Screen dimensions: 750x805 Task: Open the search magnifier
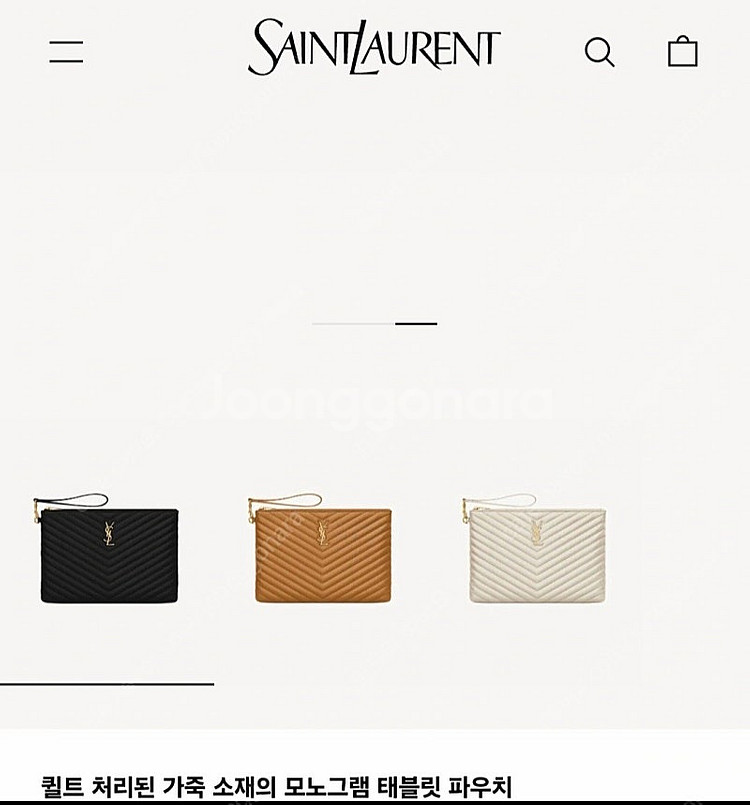tap(600, 52)
